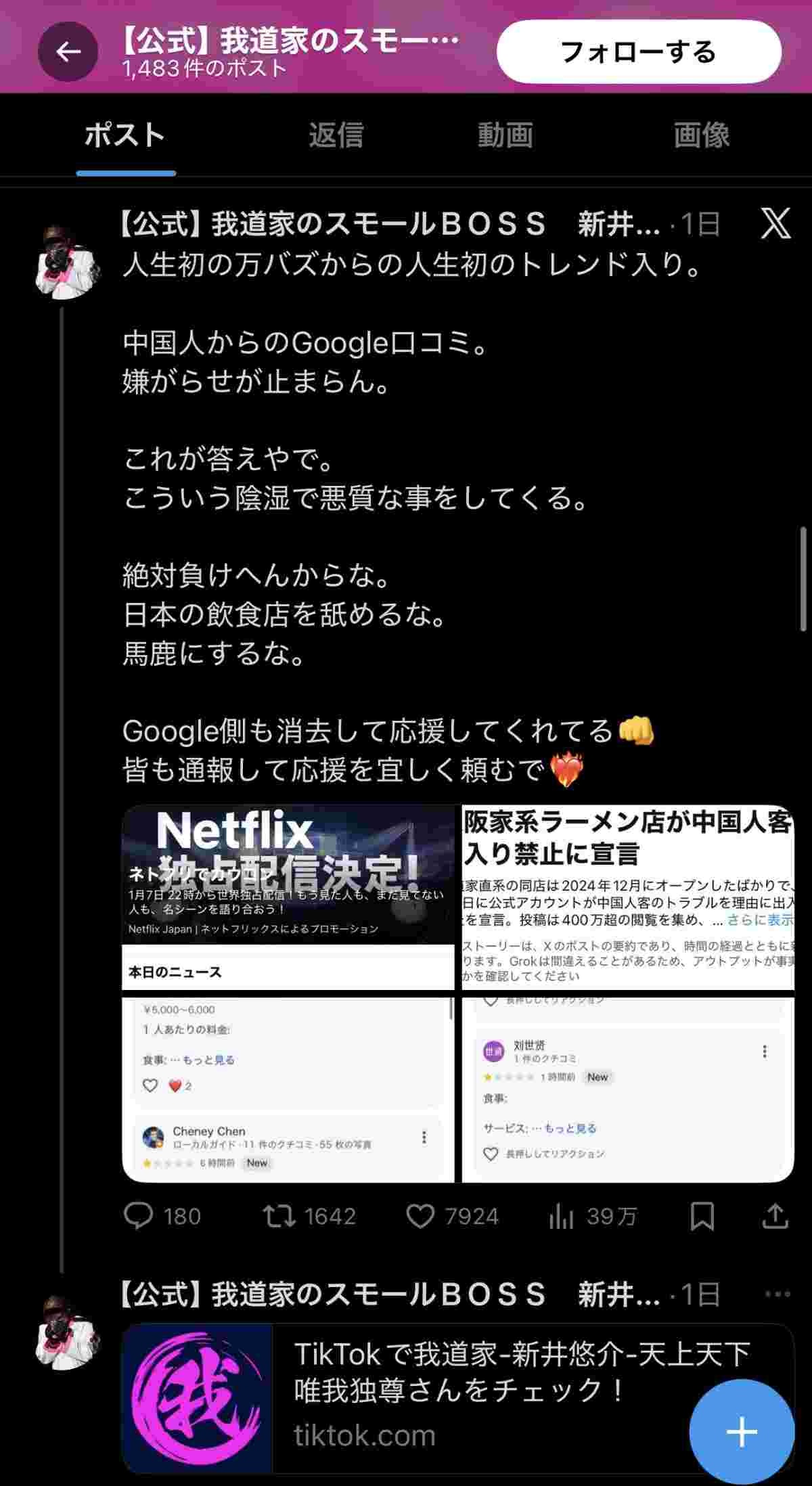Open the Cheney Chen review screenshot image
Screen dimensions: 812x1486
point(288,1089)
